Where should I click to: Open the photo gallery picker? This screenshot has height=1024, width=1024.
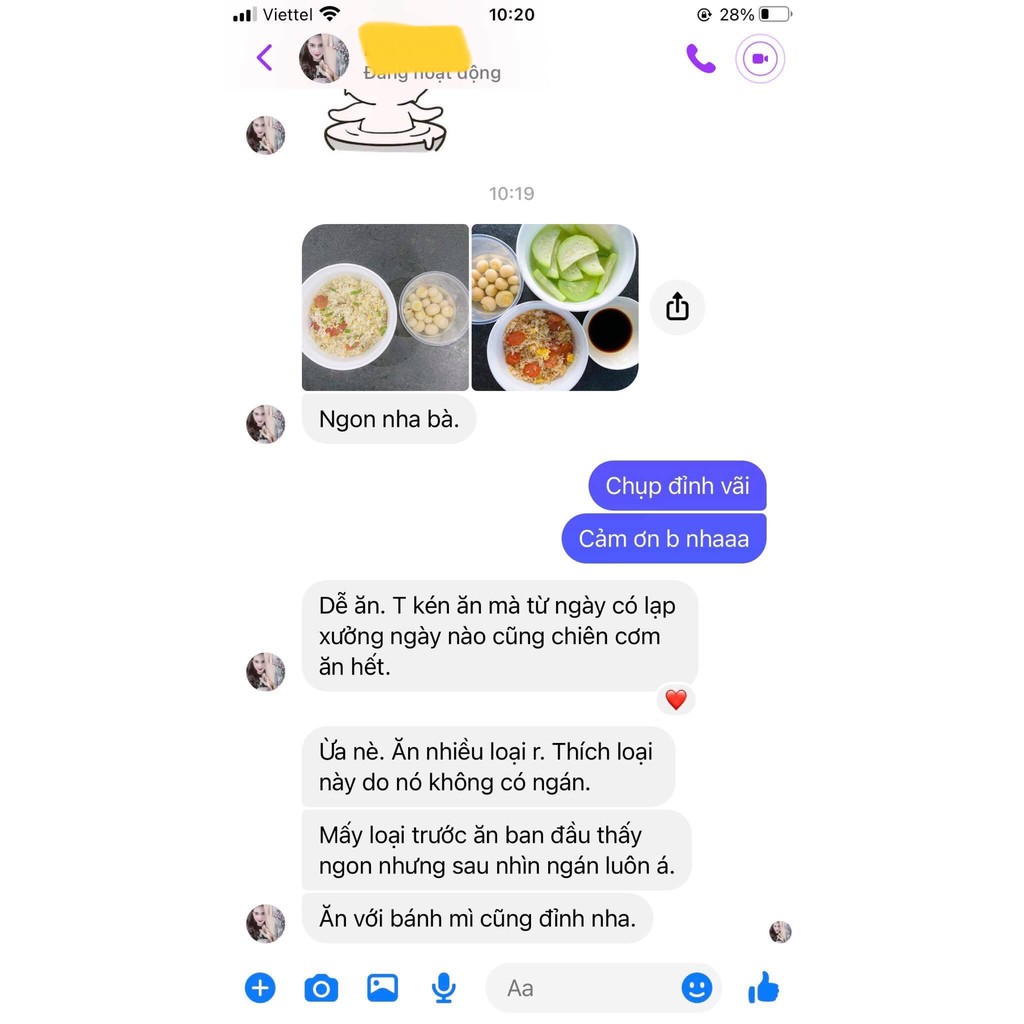point(382,988)
